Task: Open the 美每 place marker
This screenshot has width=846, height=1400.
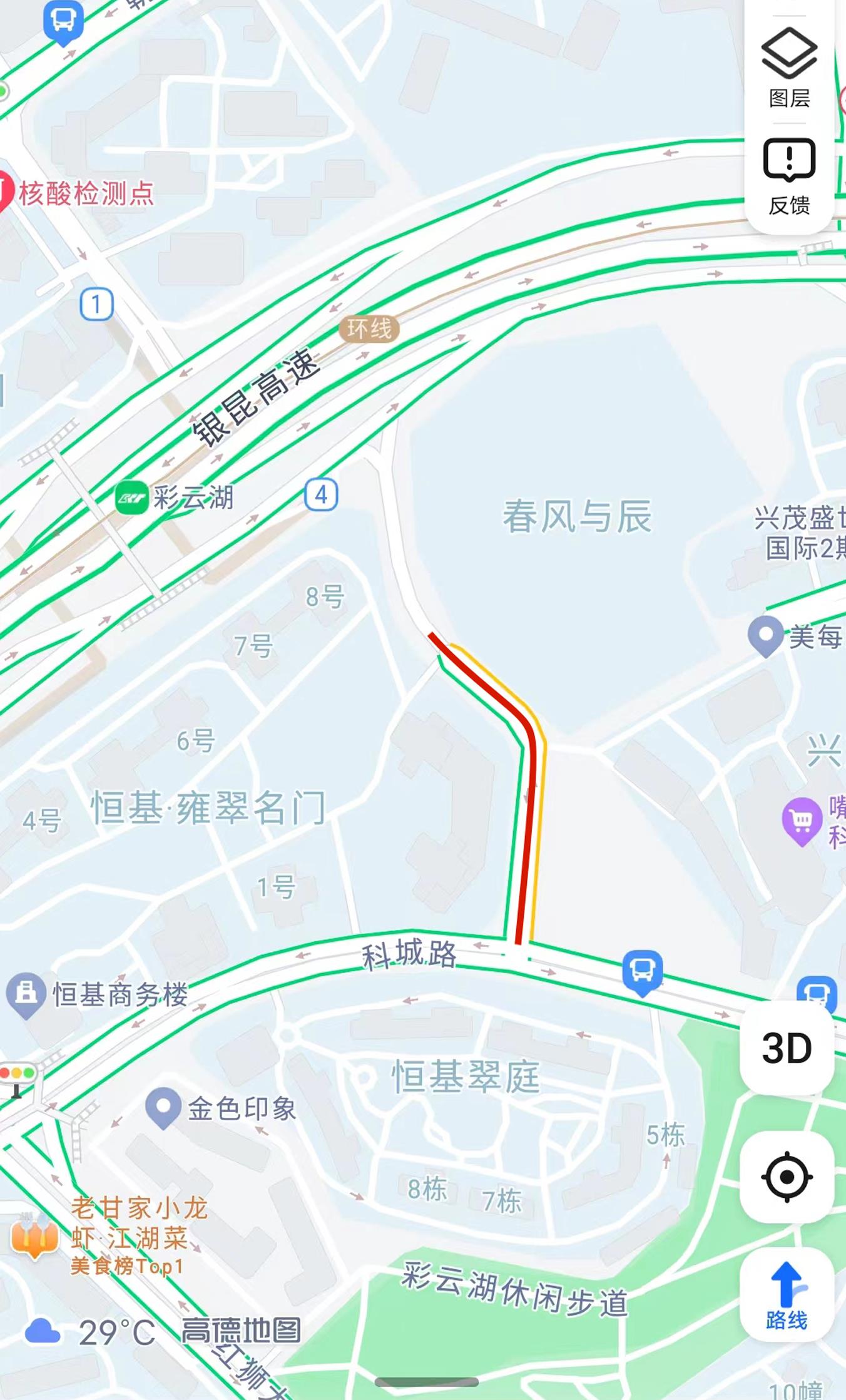Action: (x=766, y=635)
